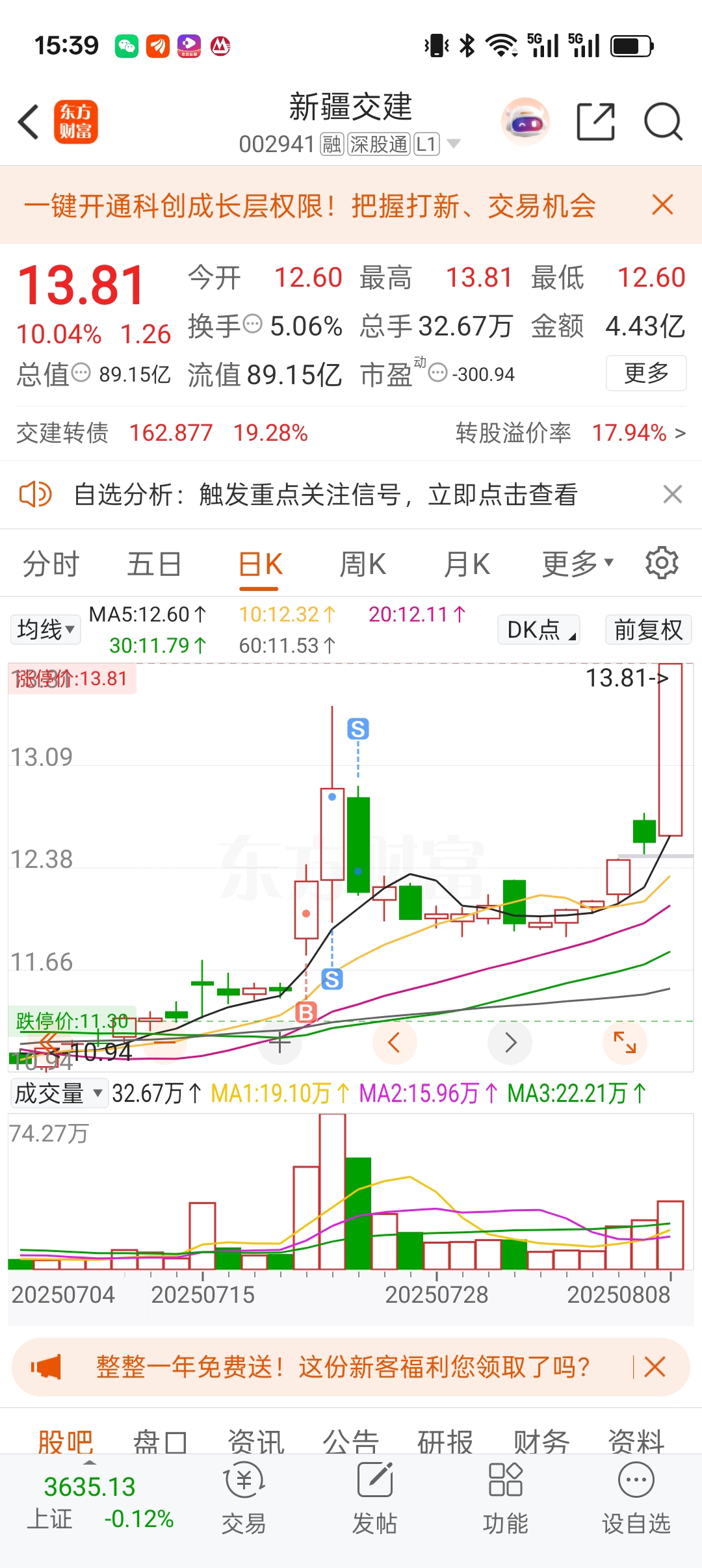
Task: Select the 月K chart tab
Action: (466, 564)
